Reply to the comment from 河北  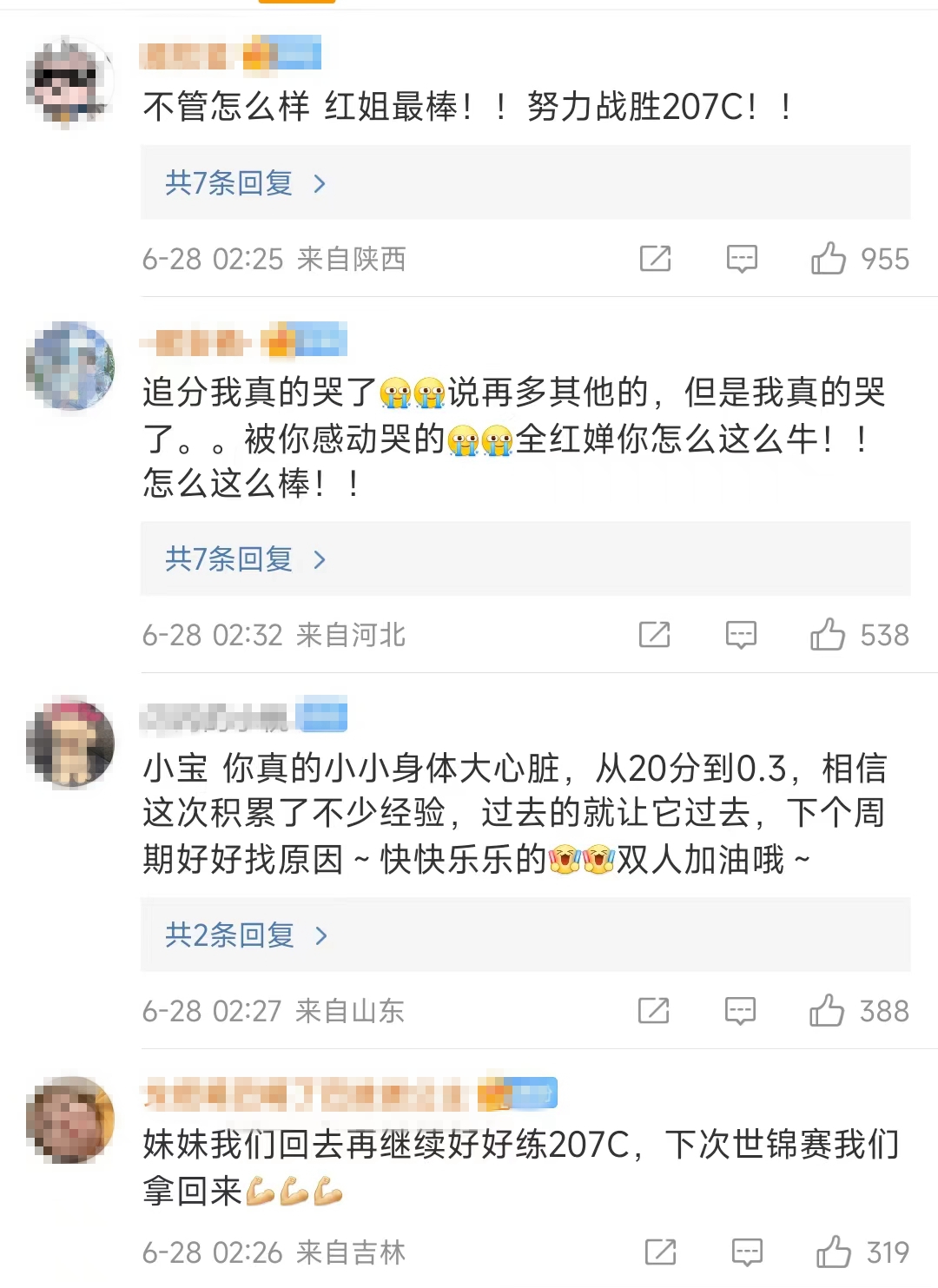[741, 635]
